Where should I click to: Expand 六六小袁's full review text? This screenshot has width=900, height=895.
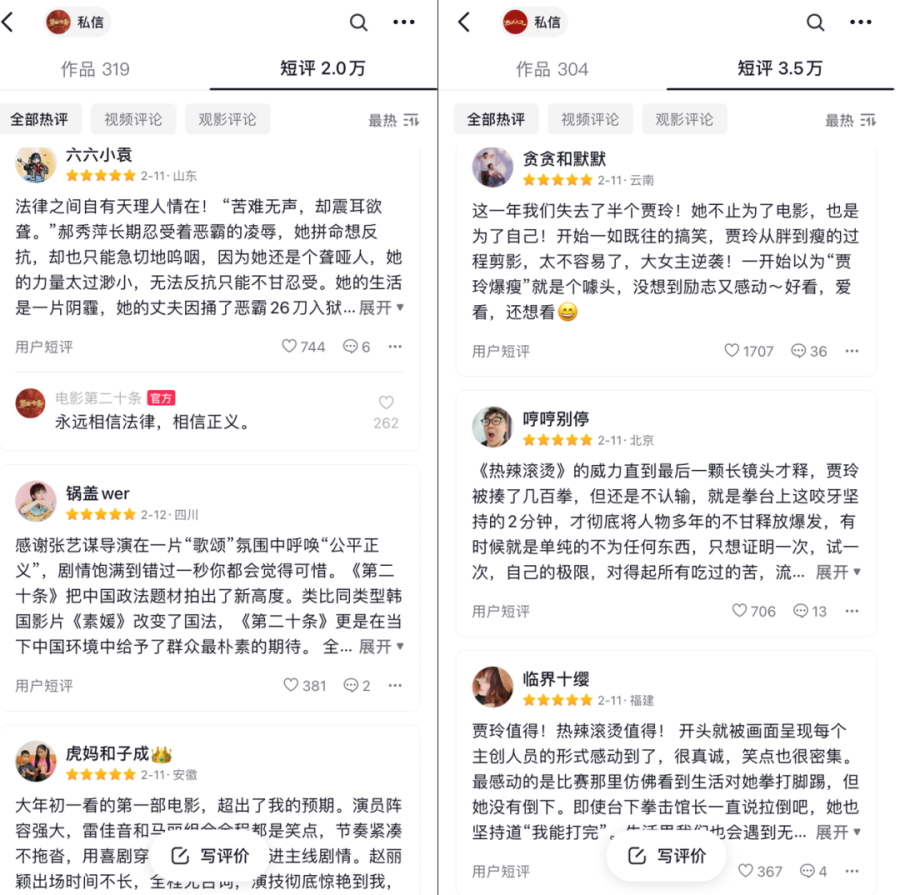click(381, 308)
